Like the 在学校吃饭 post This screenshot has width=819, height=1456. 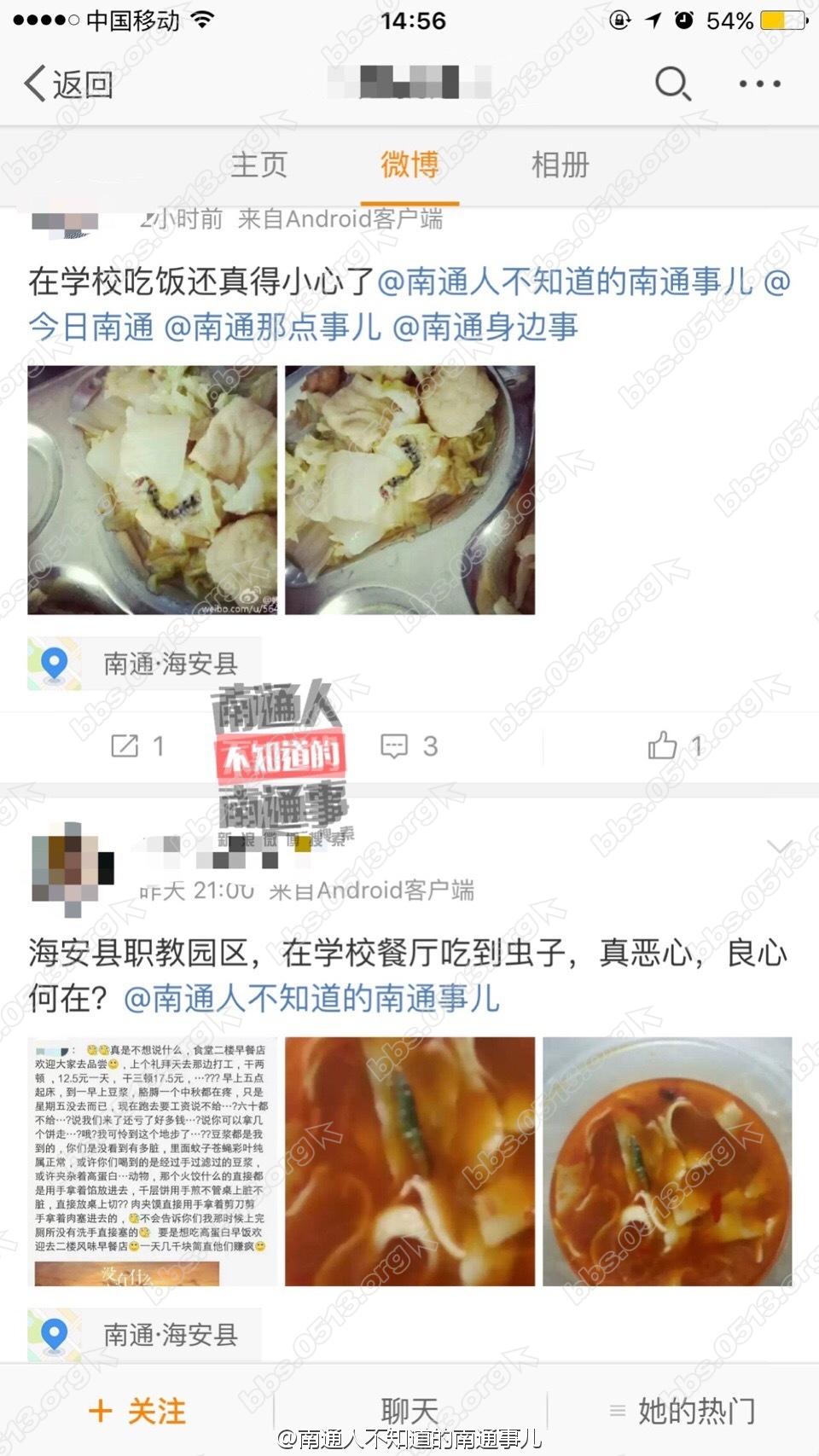point(674,746)
